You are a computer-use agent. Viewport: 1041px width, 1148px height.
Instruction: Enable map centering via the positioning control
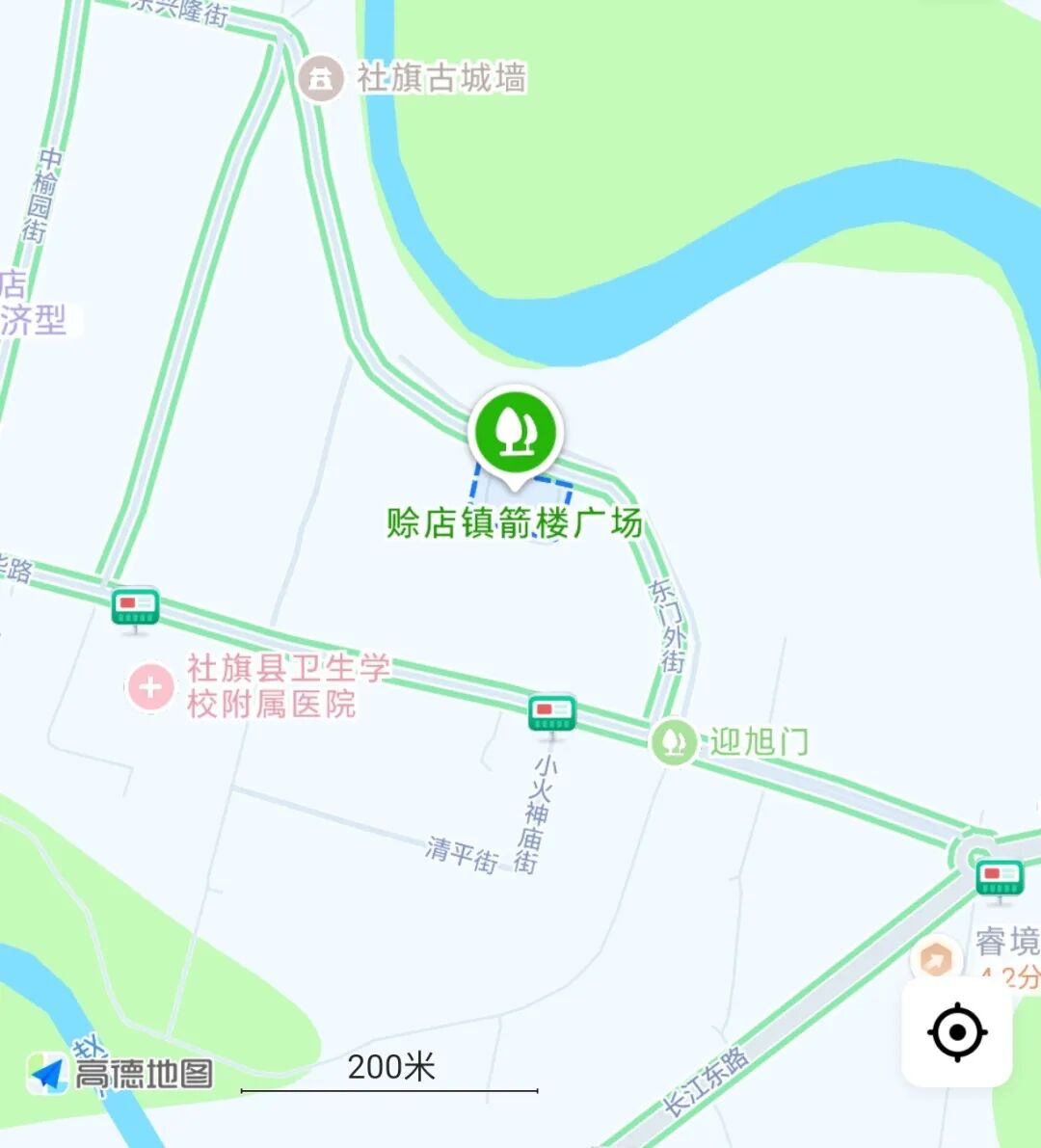coord(957,1031)
